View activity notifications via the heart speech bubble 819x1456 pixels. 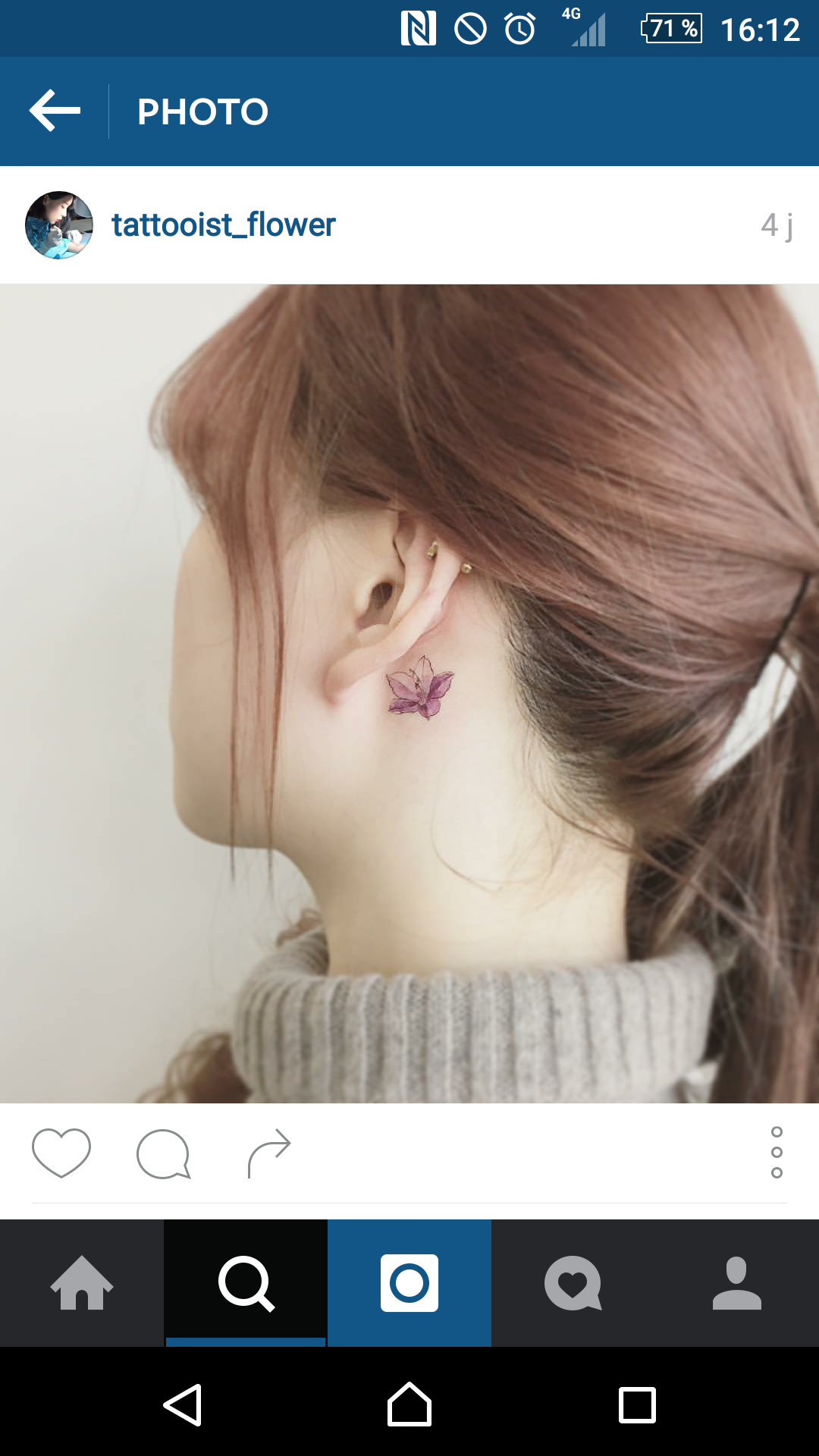pos(573,1282)
